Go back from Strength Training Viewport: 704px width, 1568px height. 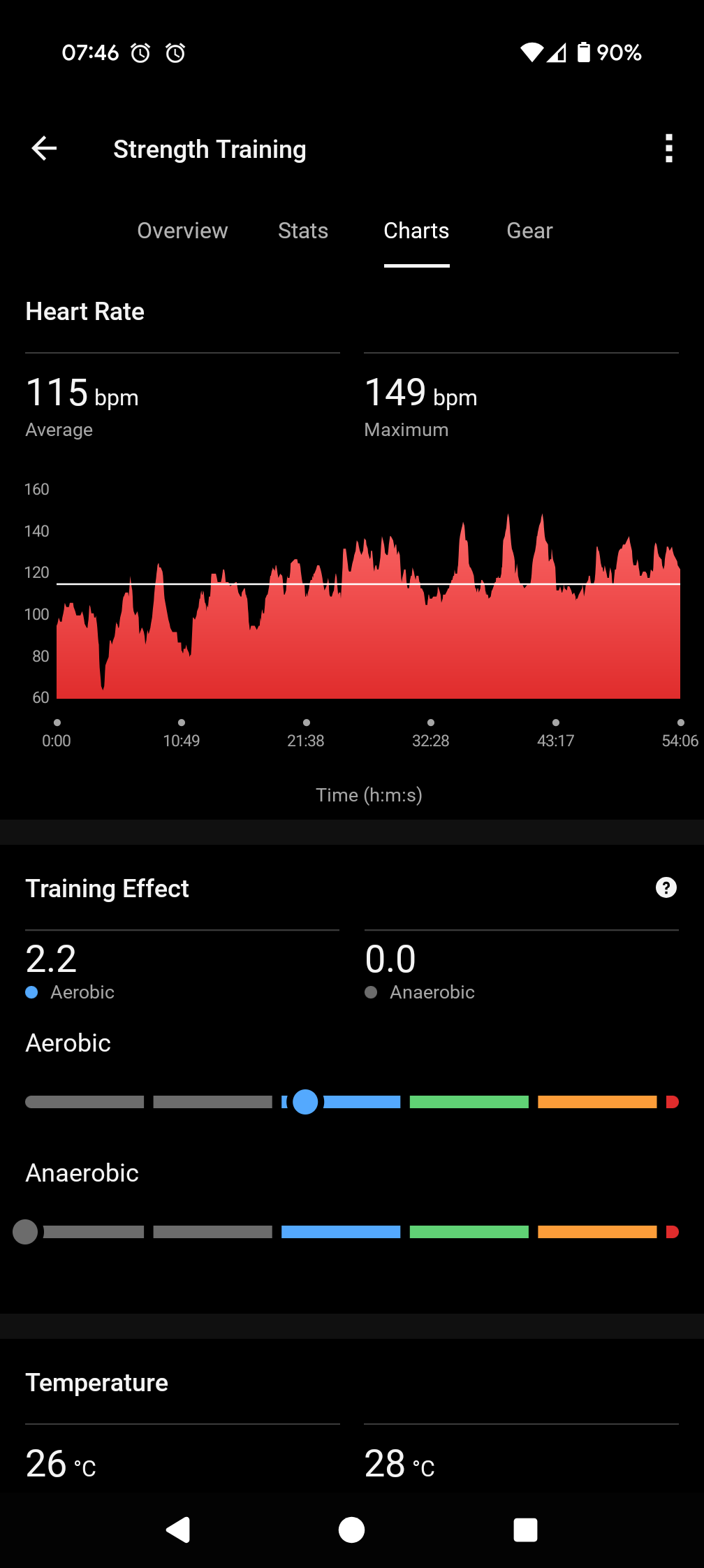(x=44, y=148)
